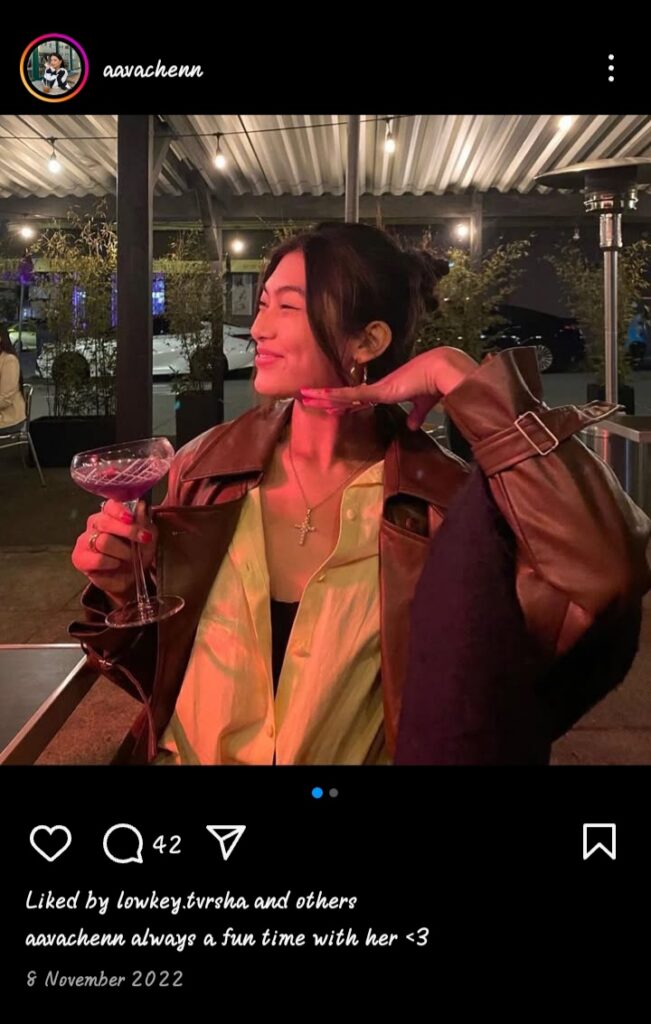
Task: Open the post photo
Action: click(325, 440)
